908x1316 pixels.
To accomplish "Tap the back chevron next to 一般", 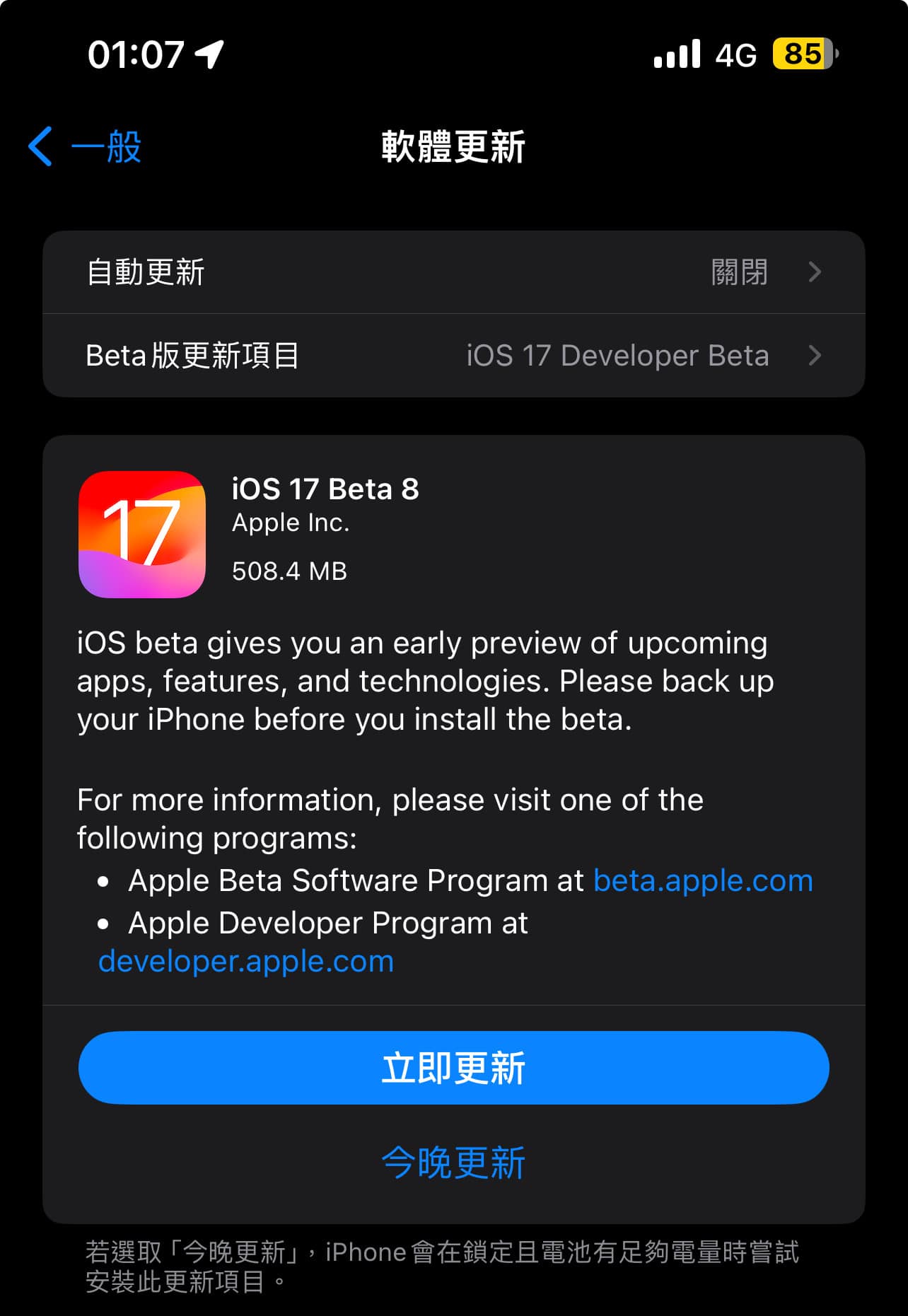I will coord(40,146).
